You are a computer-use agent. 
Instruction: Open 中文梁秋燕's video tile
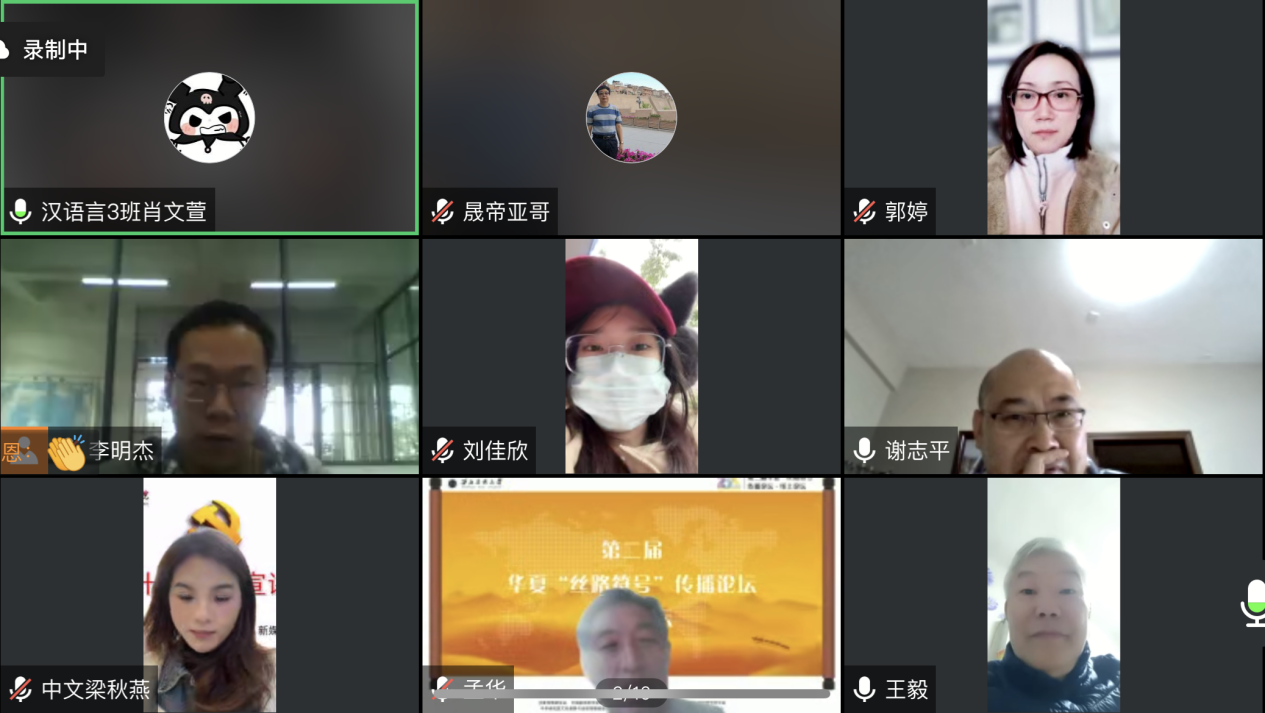[x=209, y=594]
